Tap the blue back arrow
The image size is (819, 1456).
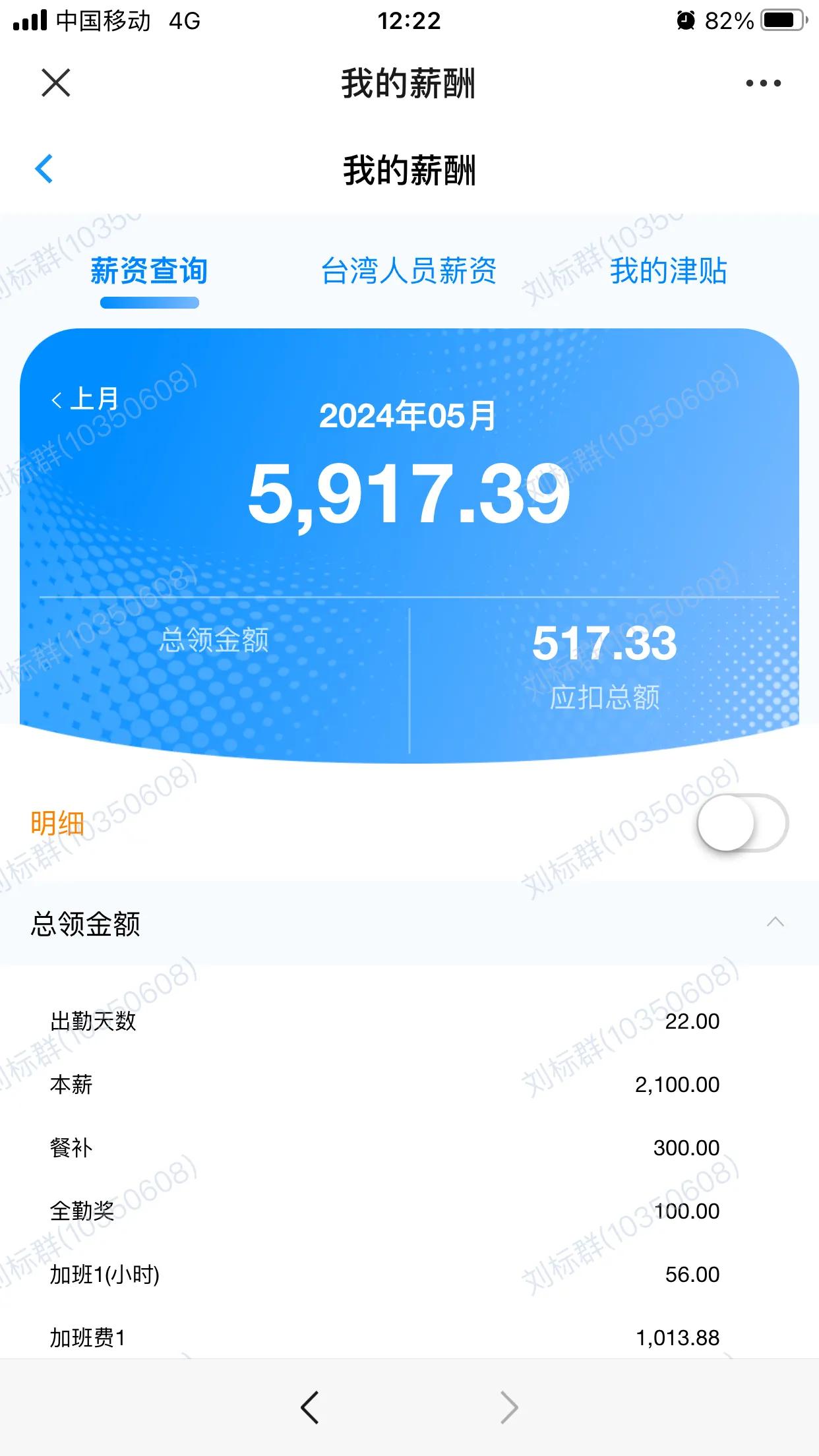click(x=44, y=169)
